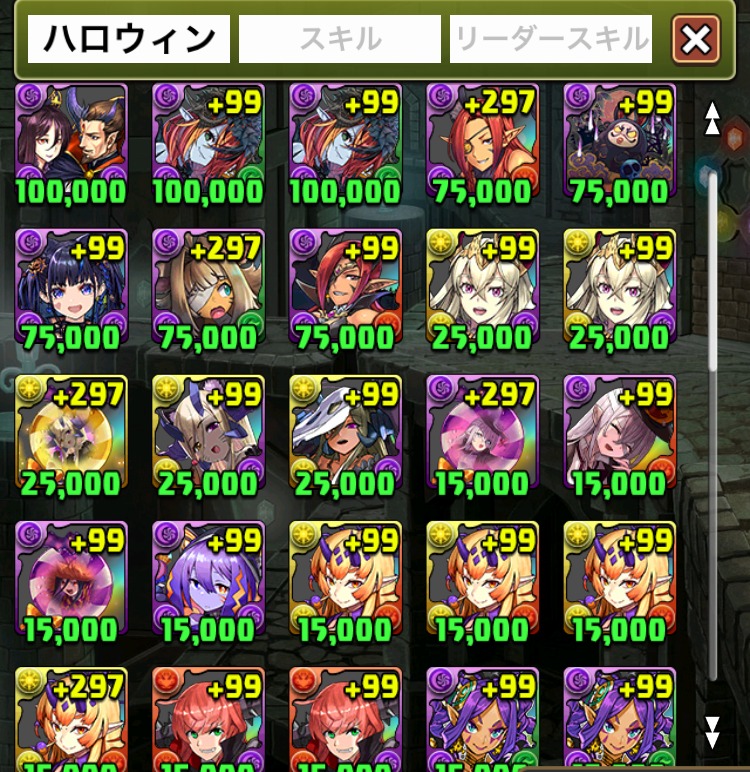
Task: Switch to the スキル tab
Action: (x=340, y=40)
